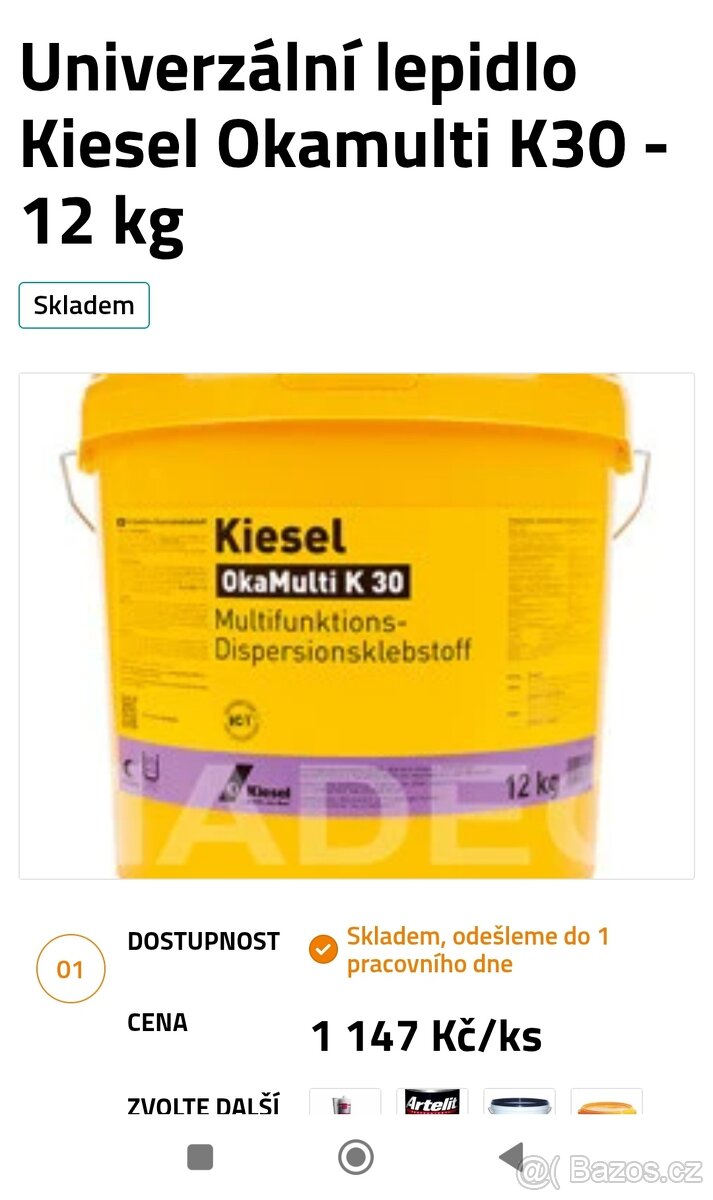
Task: Go to the home screen
Action: point(356,1157)
